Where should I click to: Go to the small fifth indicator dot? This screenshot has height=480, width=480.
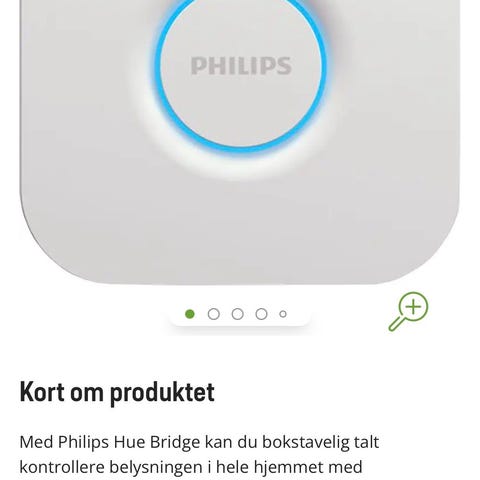283,314
